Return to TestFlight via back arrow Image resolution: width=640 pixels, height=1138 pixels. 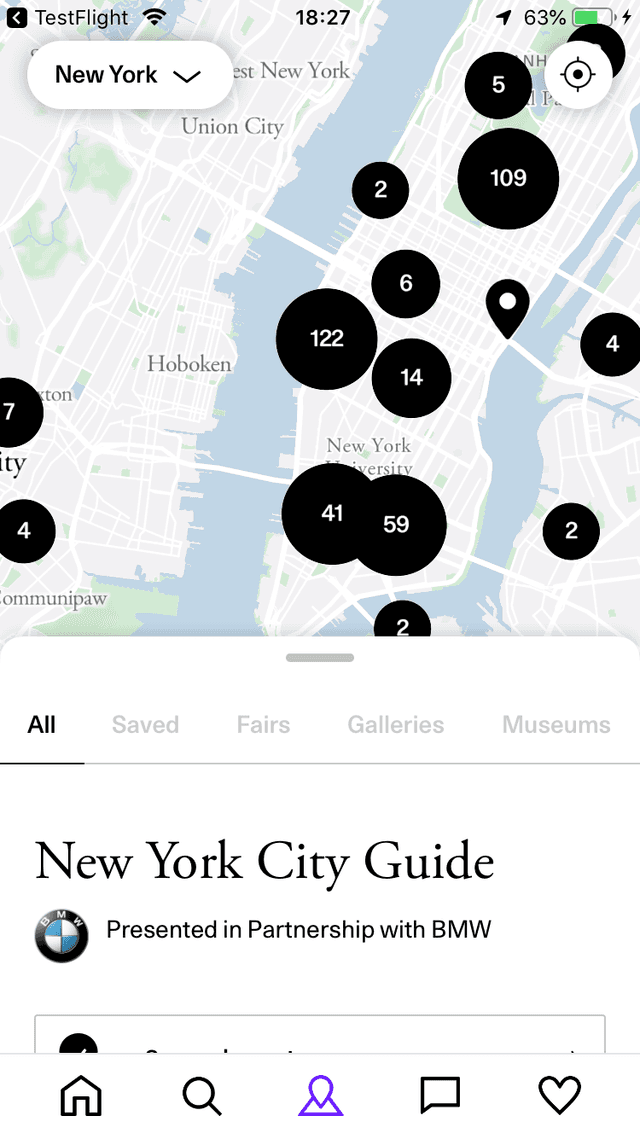(17, 18)
